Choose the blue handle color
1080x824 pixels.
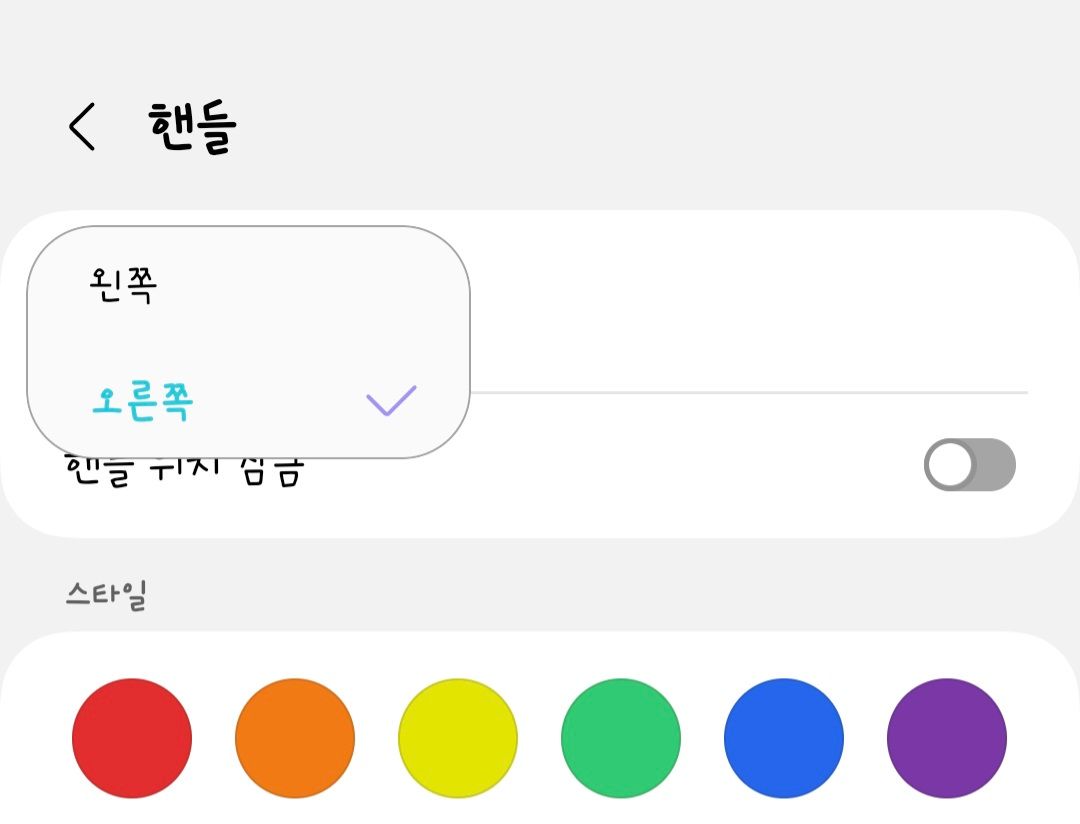tap(784, 738)
